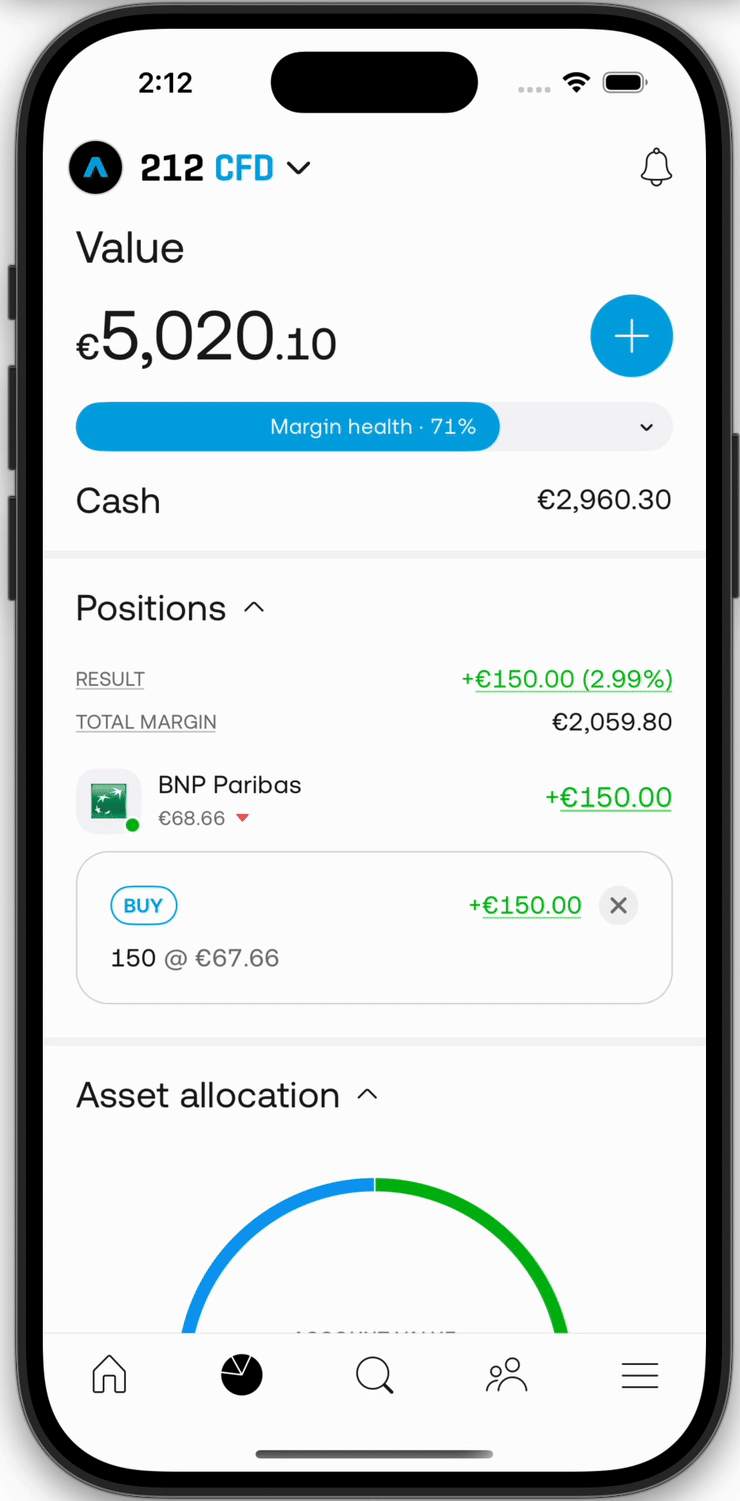Tap the 212 profile avatar icon
740x1501 pixels.
[x=96, y=168]
